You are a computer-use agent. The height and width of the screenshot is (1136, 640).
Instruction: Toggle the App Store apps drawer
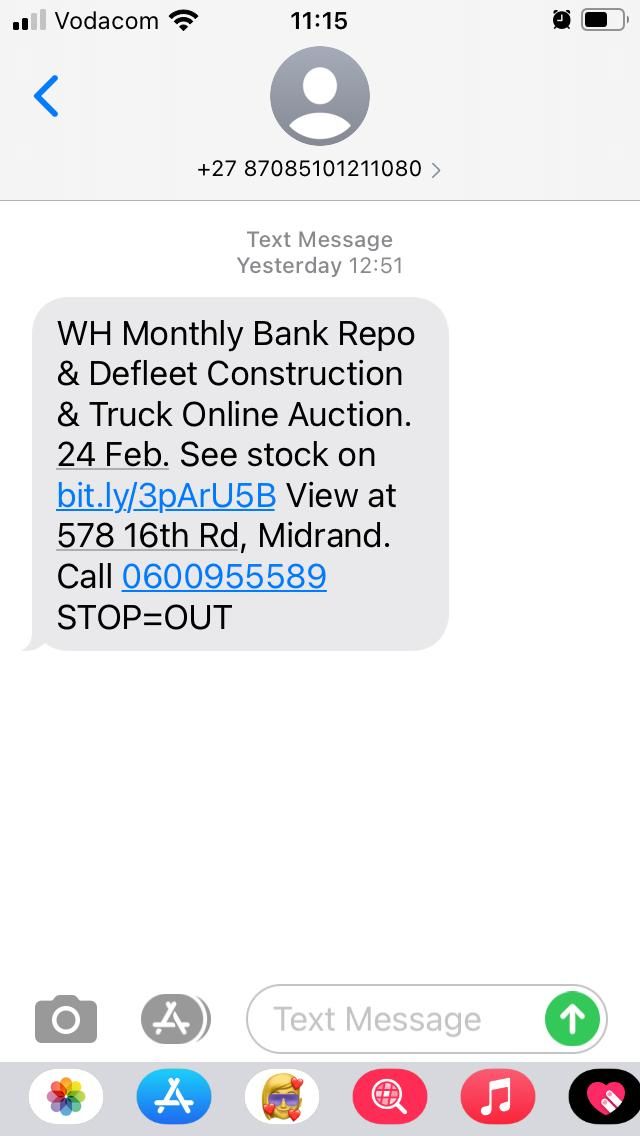pos(175,1019)
